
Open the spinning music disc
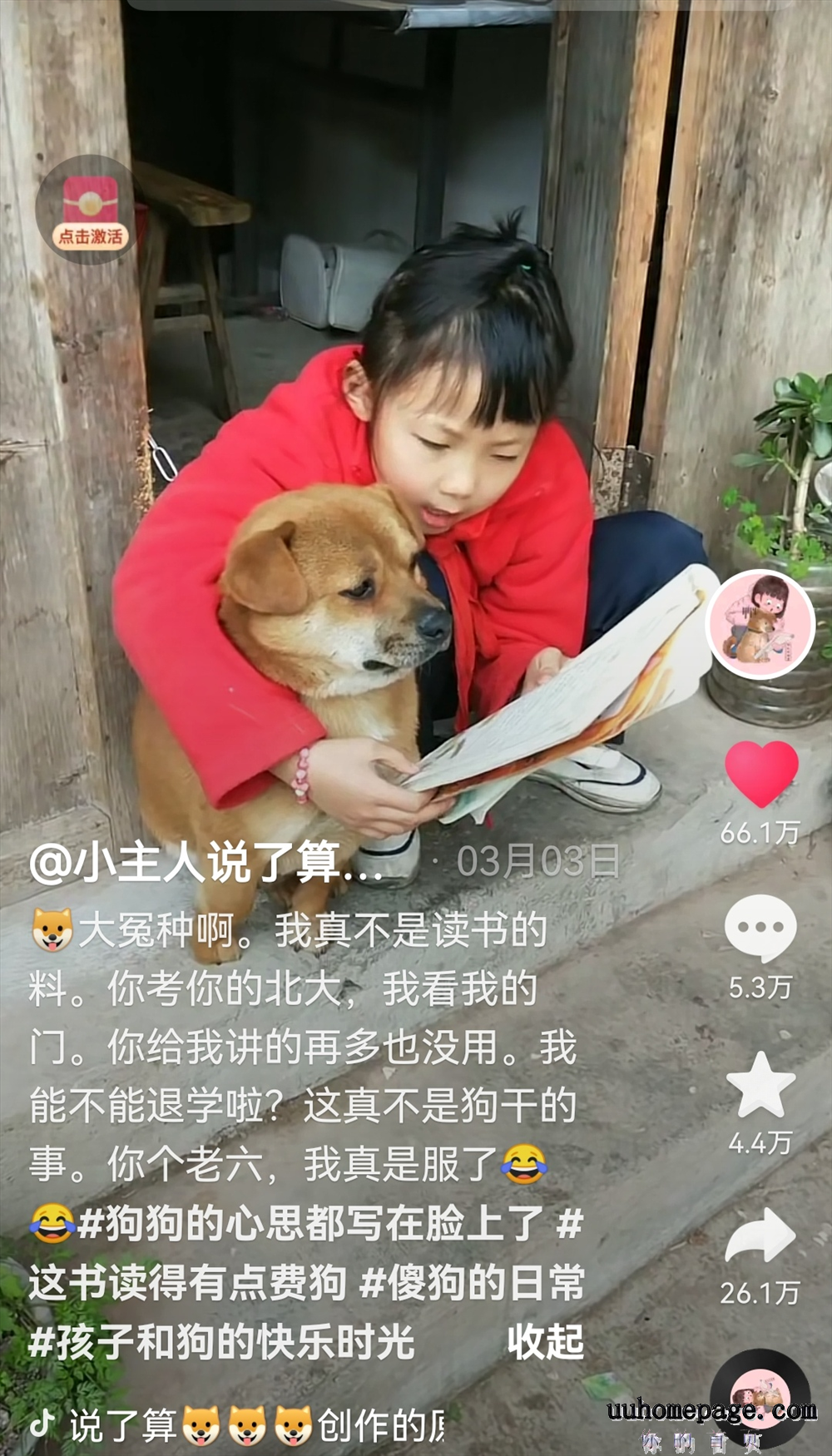click(x=760, y=1397)
